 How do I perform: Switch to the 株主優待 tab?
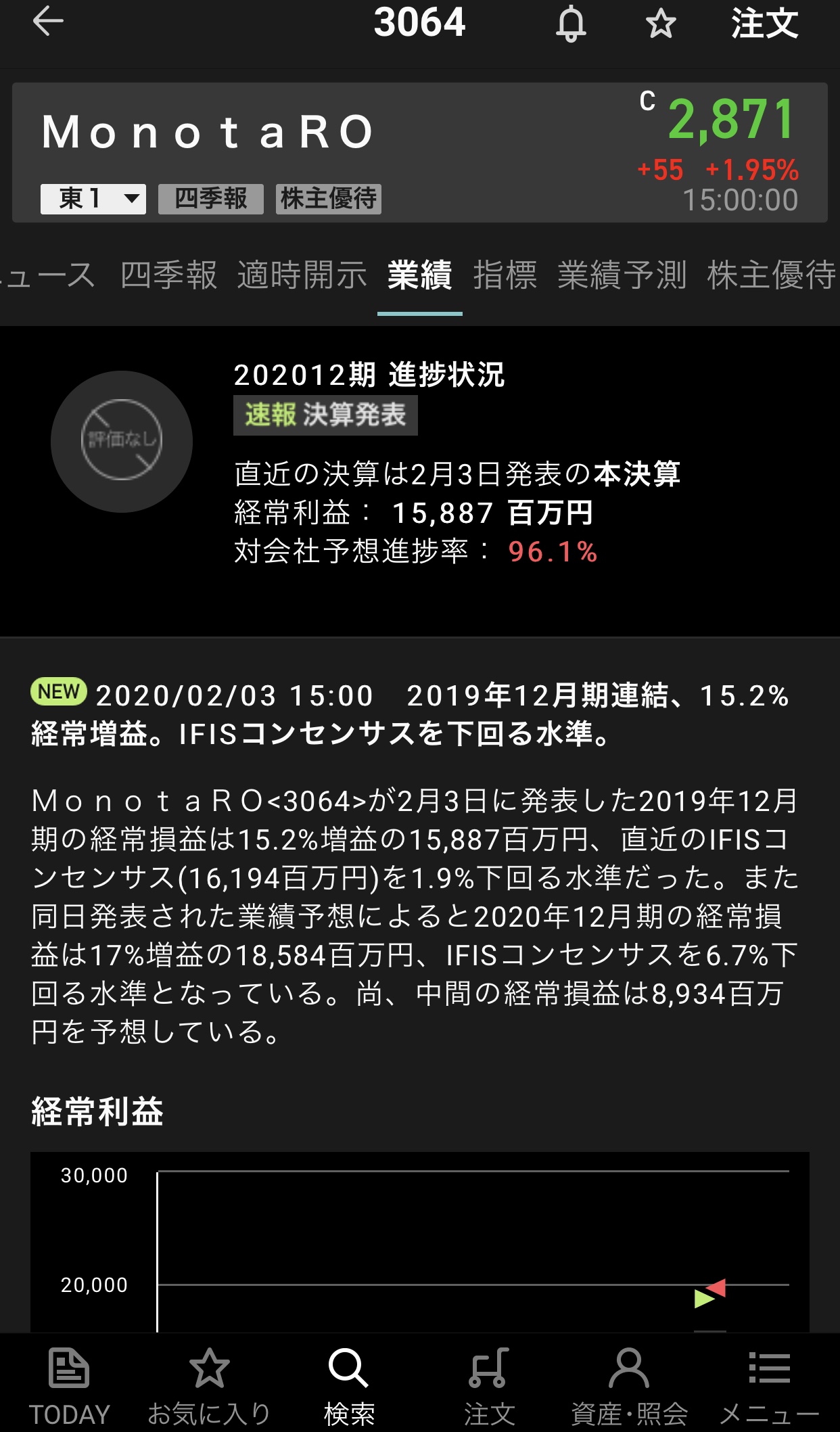(771, 275)
